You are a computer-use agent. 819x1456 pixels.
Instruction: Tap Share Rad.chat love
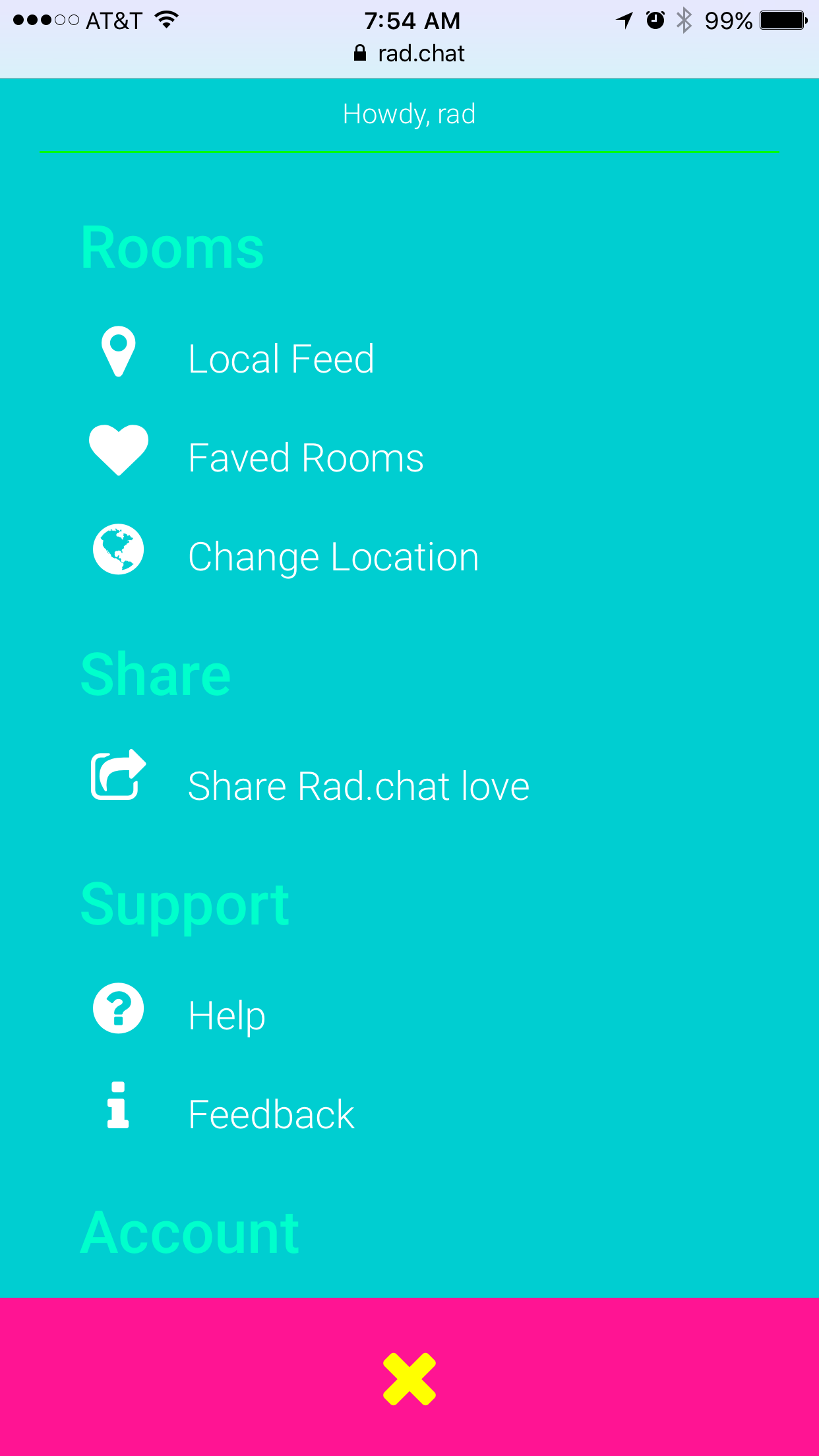[x=358, y=785]
